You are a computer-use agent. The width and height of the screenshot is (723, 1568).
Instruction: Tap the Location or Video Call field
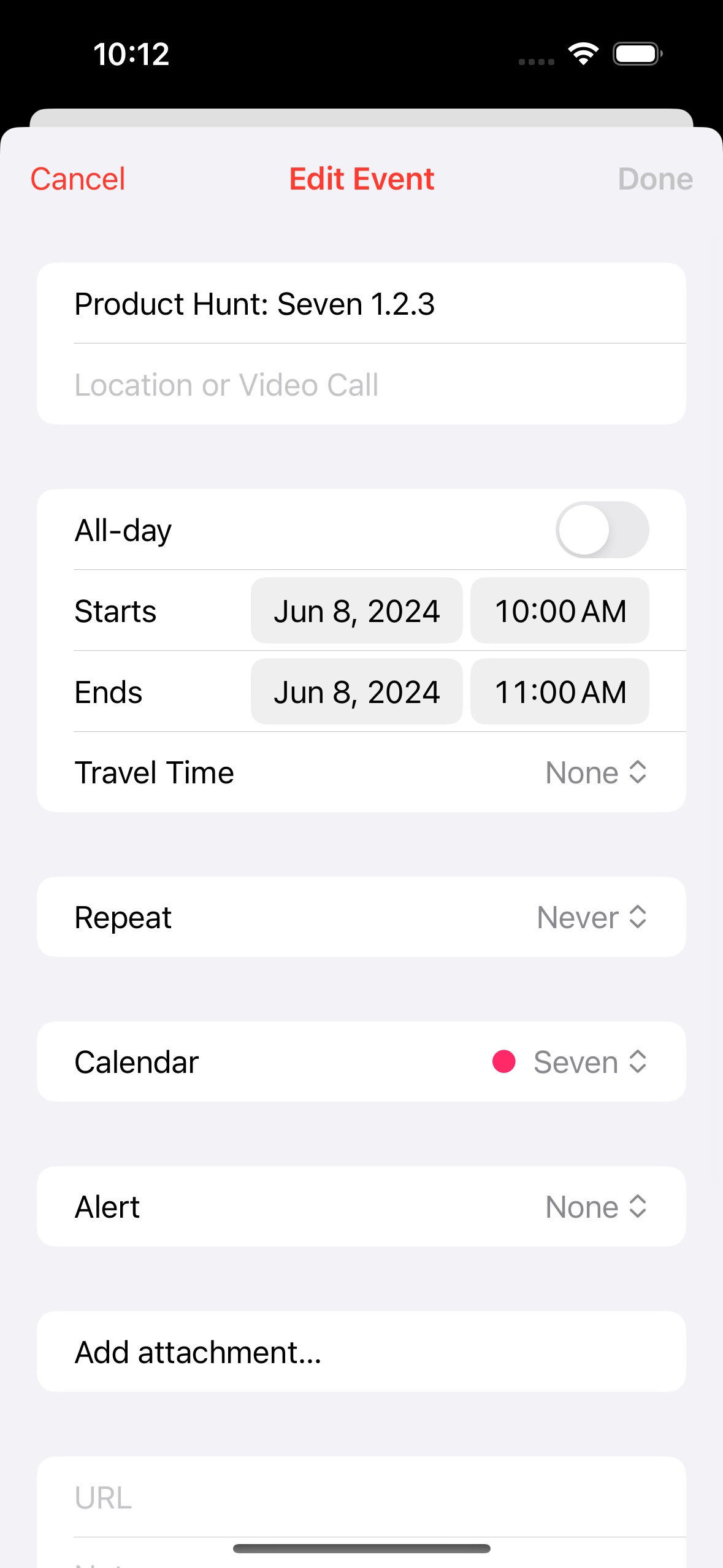point(226,385)
